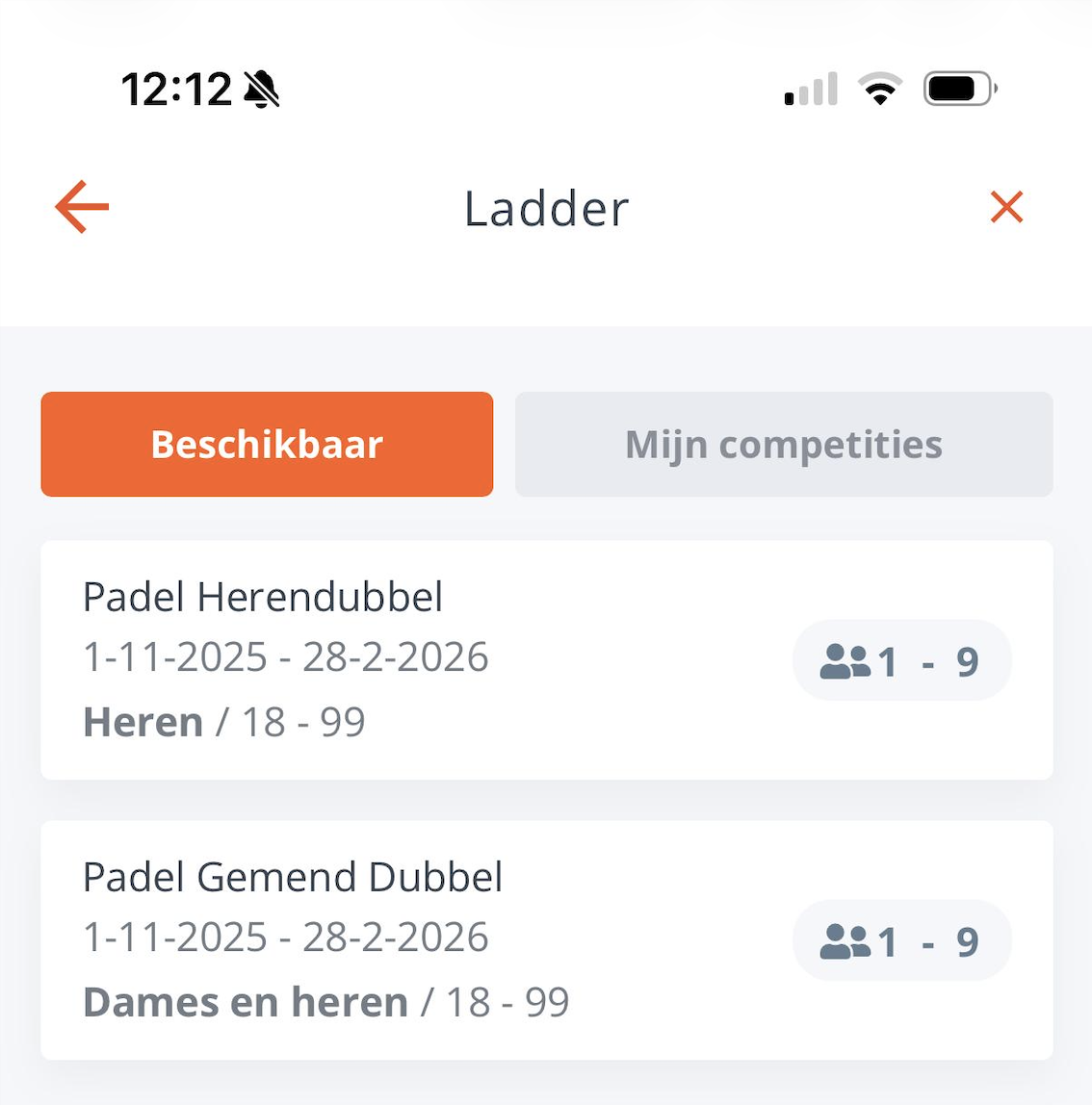
Task: Open the Padel Gemend Dubbel competition
Action: tap(546, 940)
